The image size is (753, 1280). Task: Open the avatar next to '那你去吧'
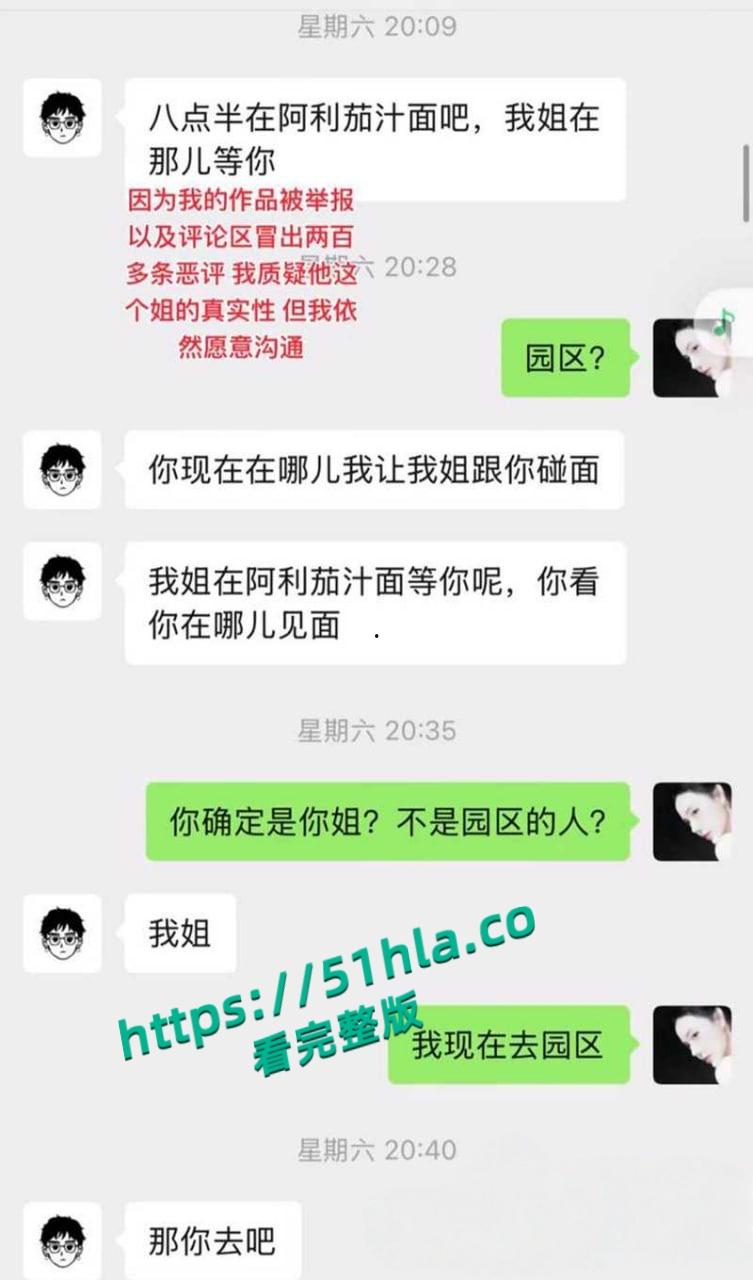62,1240
